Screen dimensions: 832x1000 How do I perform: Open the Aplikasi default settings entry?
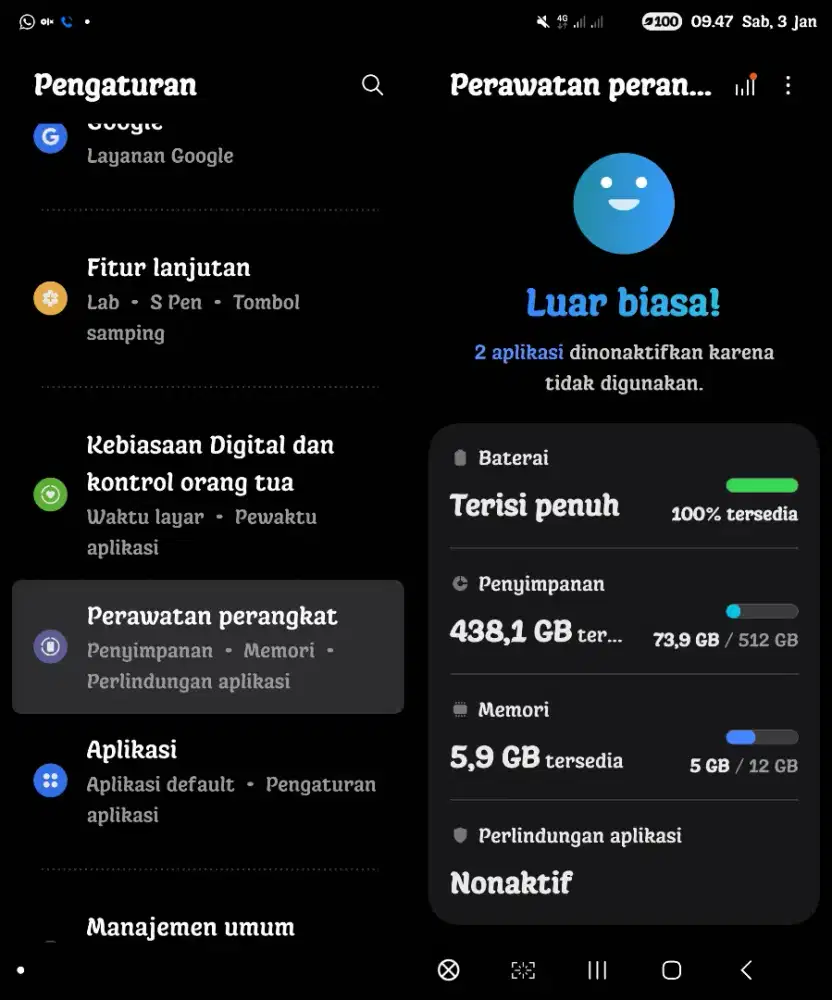click(x=160, y=784)
